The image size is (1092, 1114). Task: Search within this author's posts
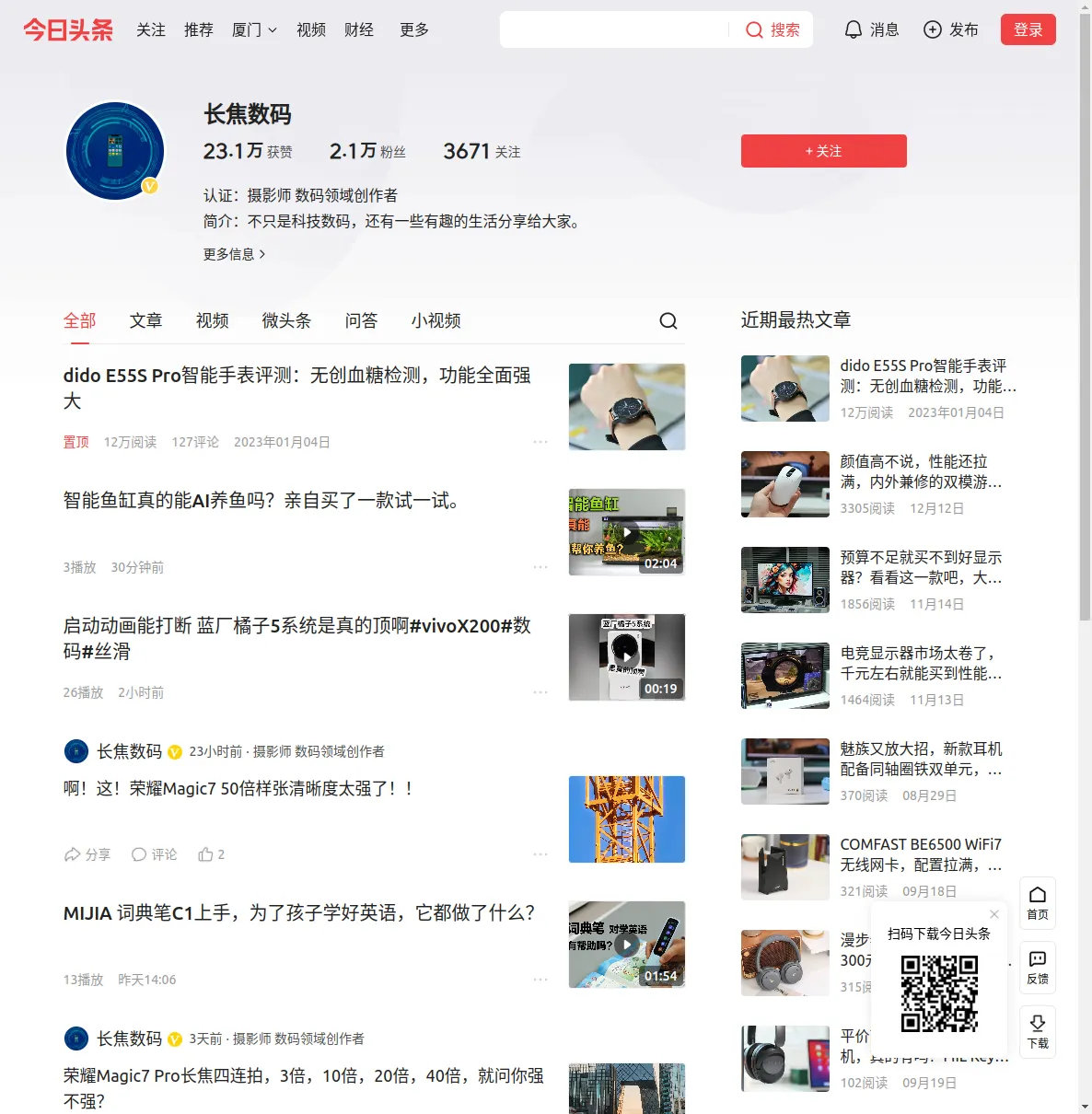[668, 320]
